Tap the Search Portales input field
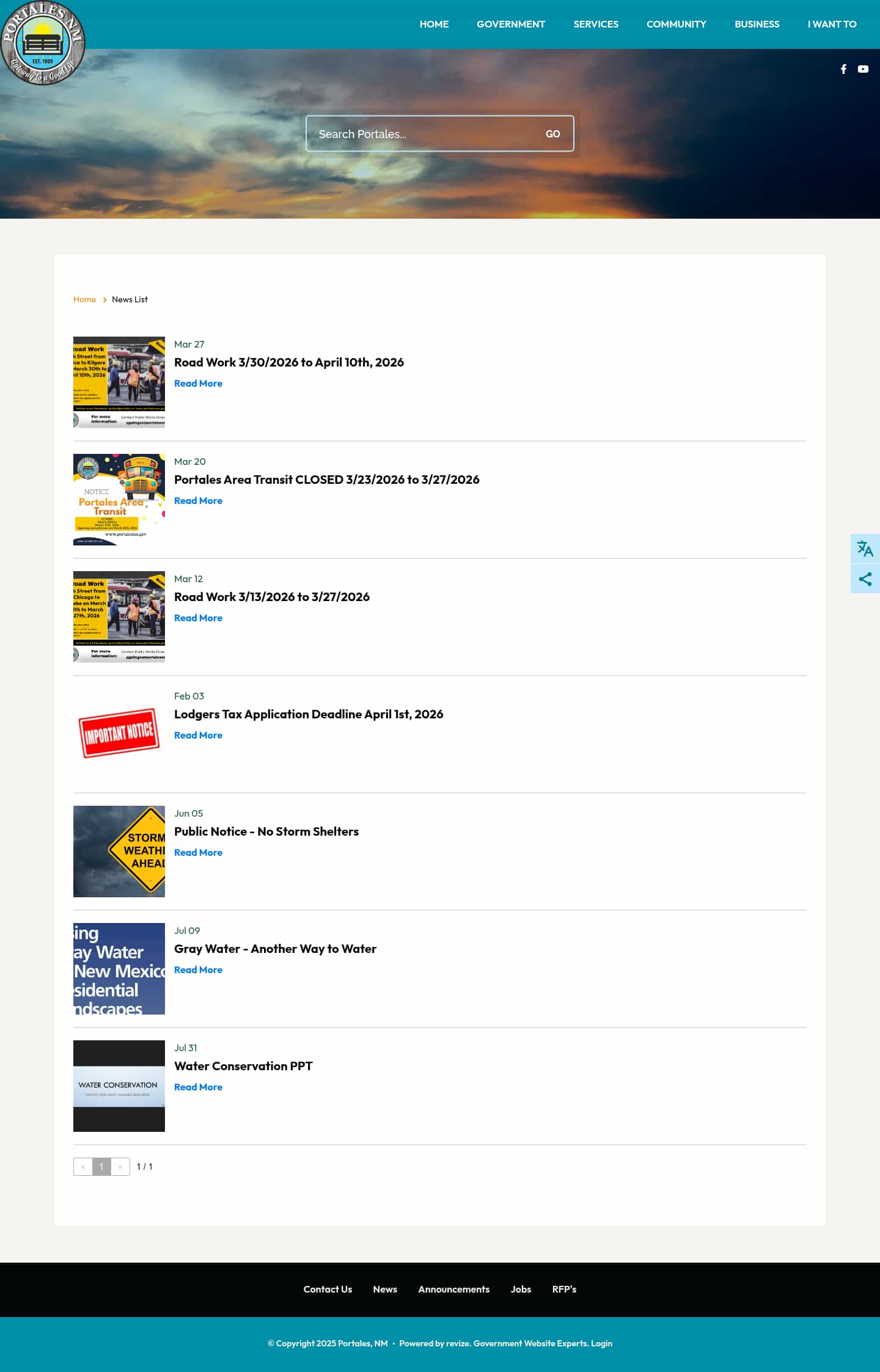 (422, 134)
